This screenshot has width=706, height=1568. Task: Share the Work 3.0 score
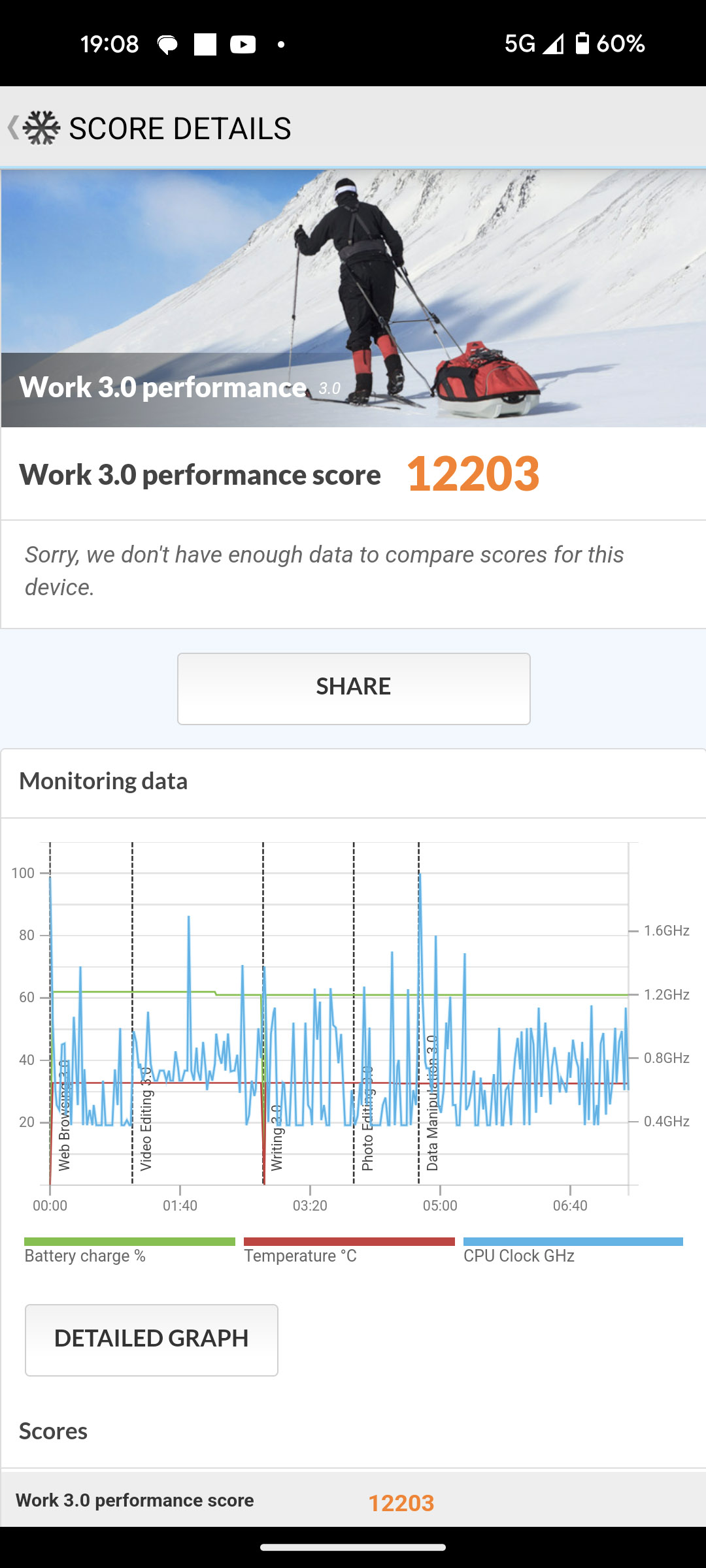pos(353,688)
